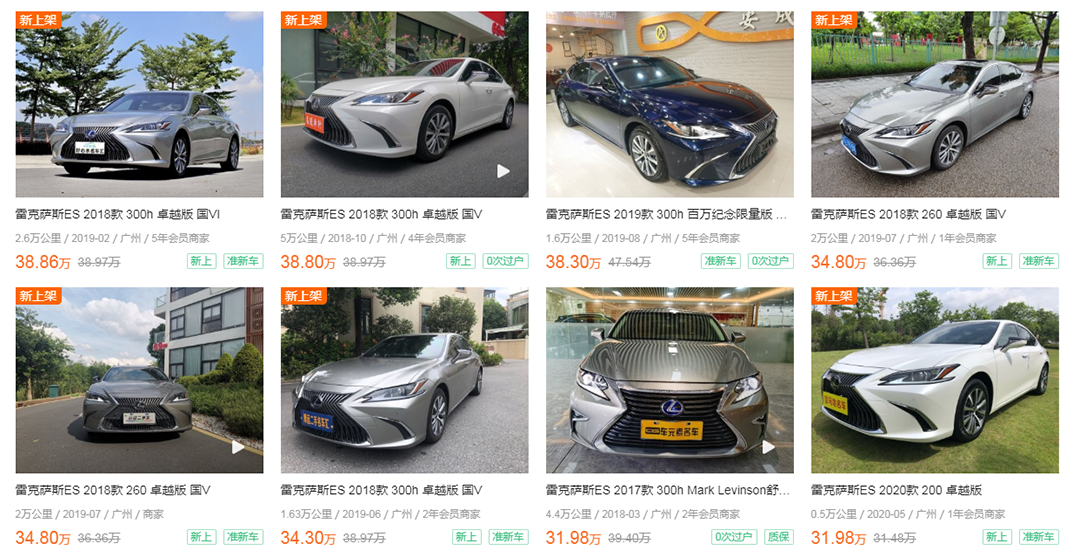Open the 38.80万 ES 300h listing with 5万公里
This screenshot has height=557, width=1080.
tap(404, 105)
